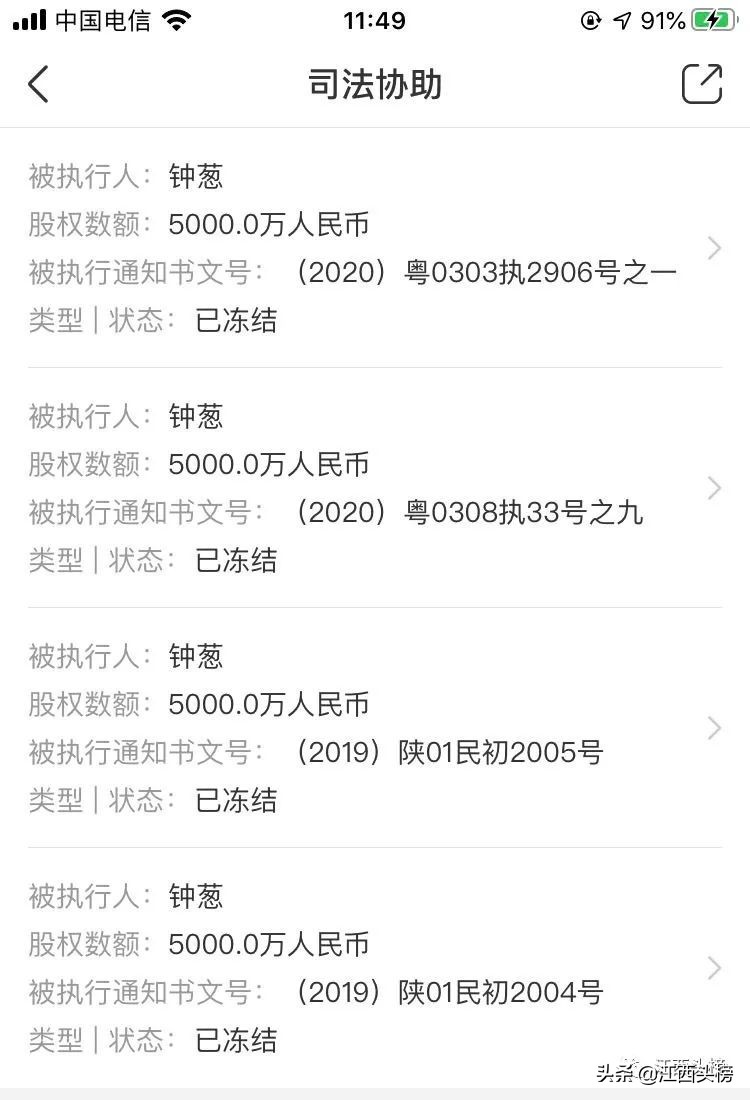Tap the 11:49 clock in status bar
The image size is (750, 1100).
click(x=374, y=18)
